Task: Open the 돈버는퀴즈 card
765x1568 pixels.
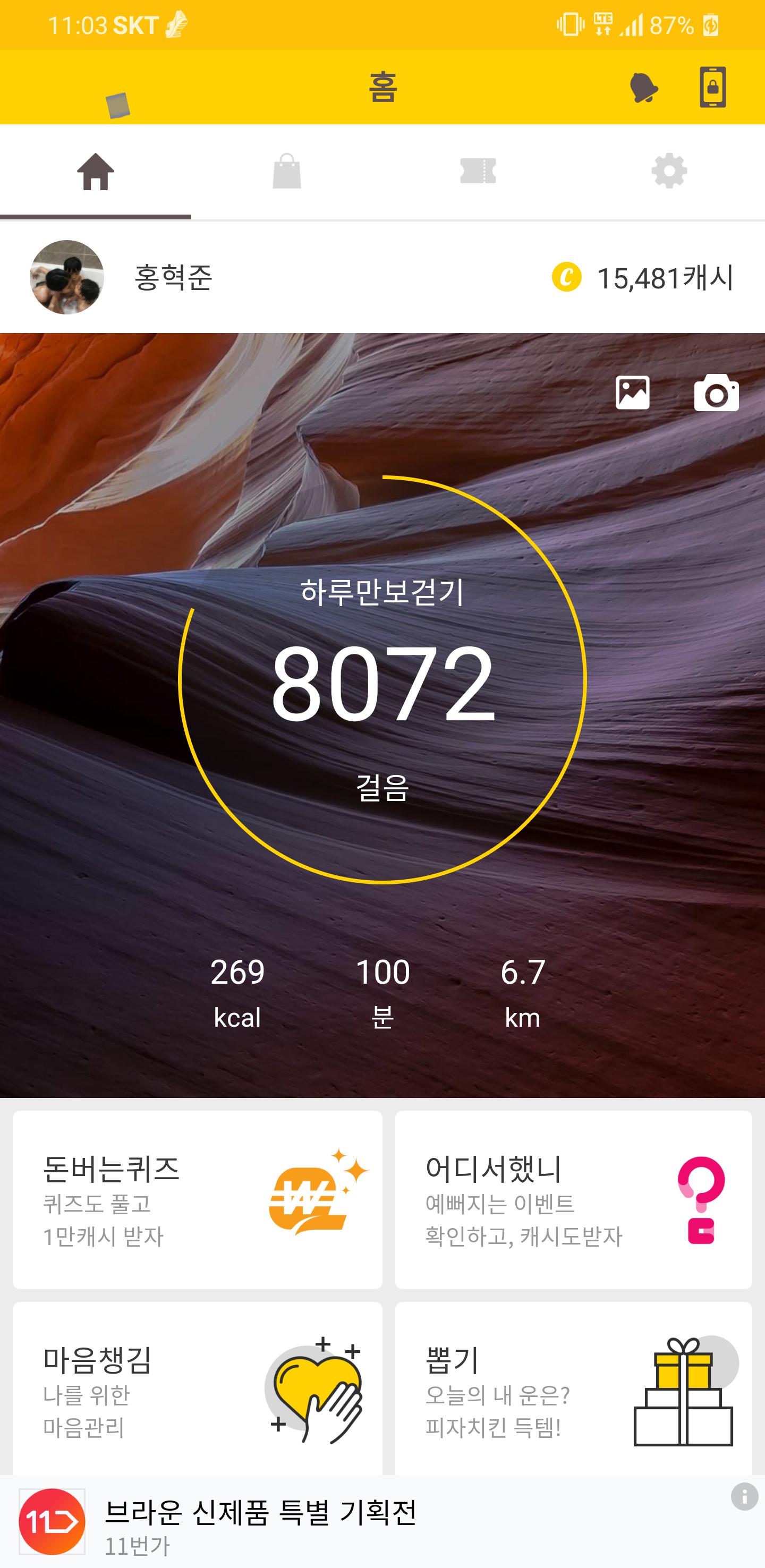Action: (x=197, y=1199)
